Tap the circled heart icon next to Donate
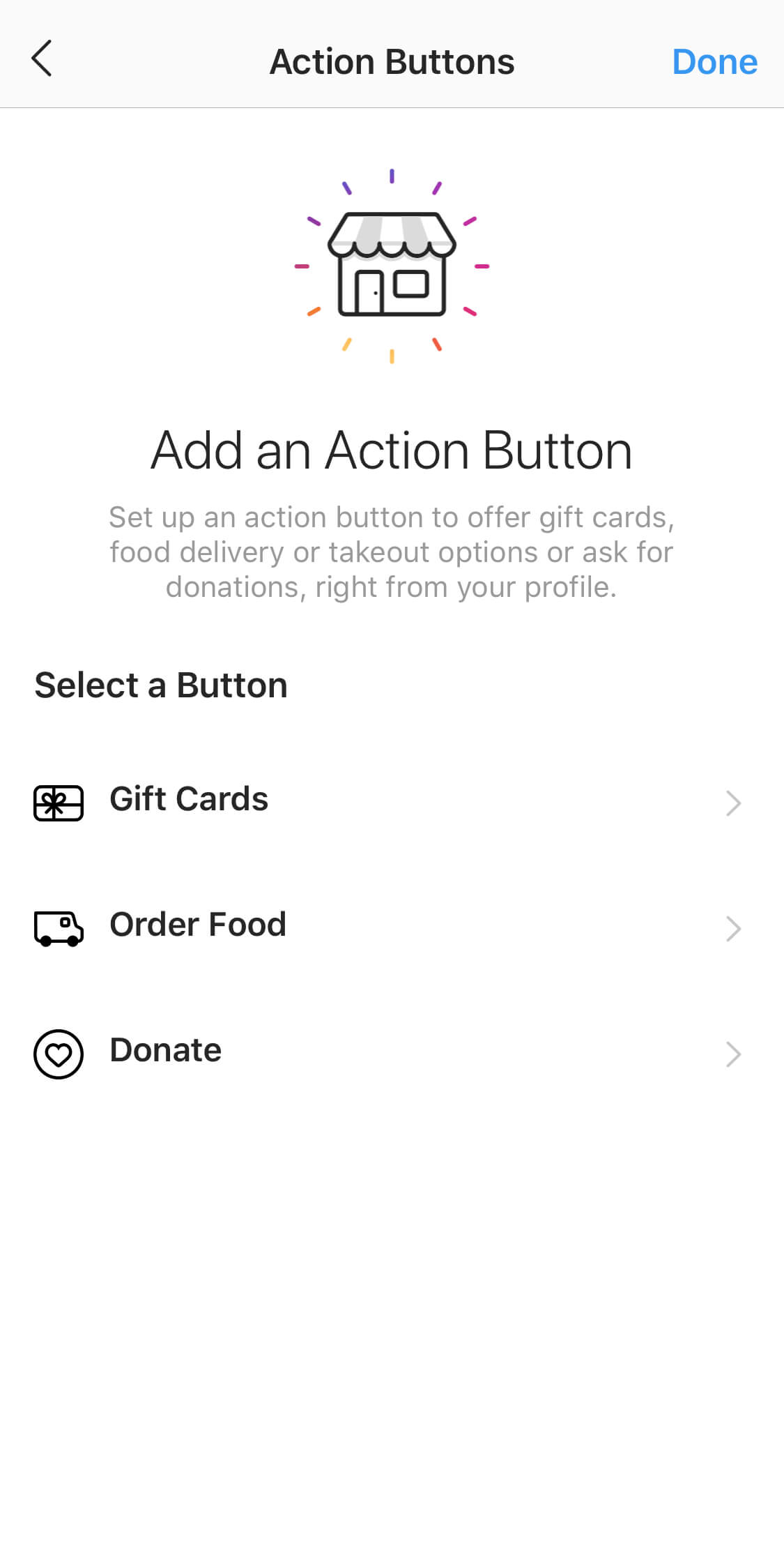The width and height of the screenshot is (784, 1562). 59,1053
